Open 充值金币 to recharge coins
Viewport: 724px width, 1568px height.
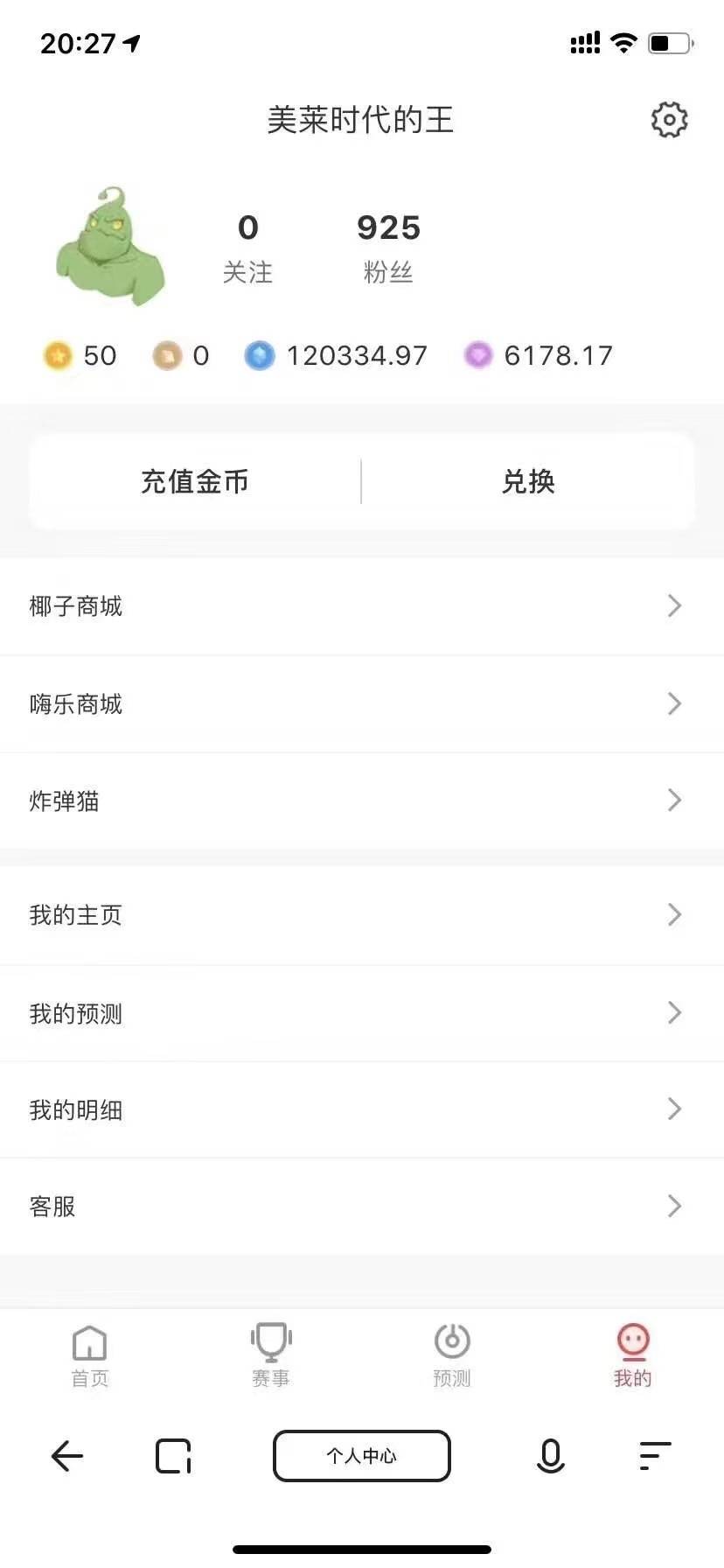point(194,481)
